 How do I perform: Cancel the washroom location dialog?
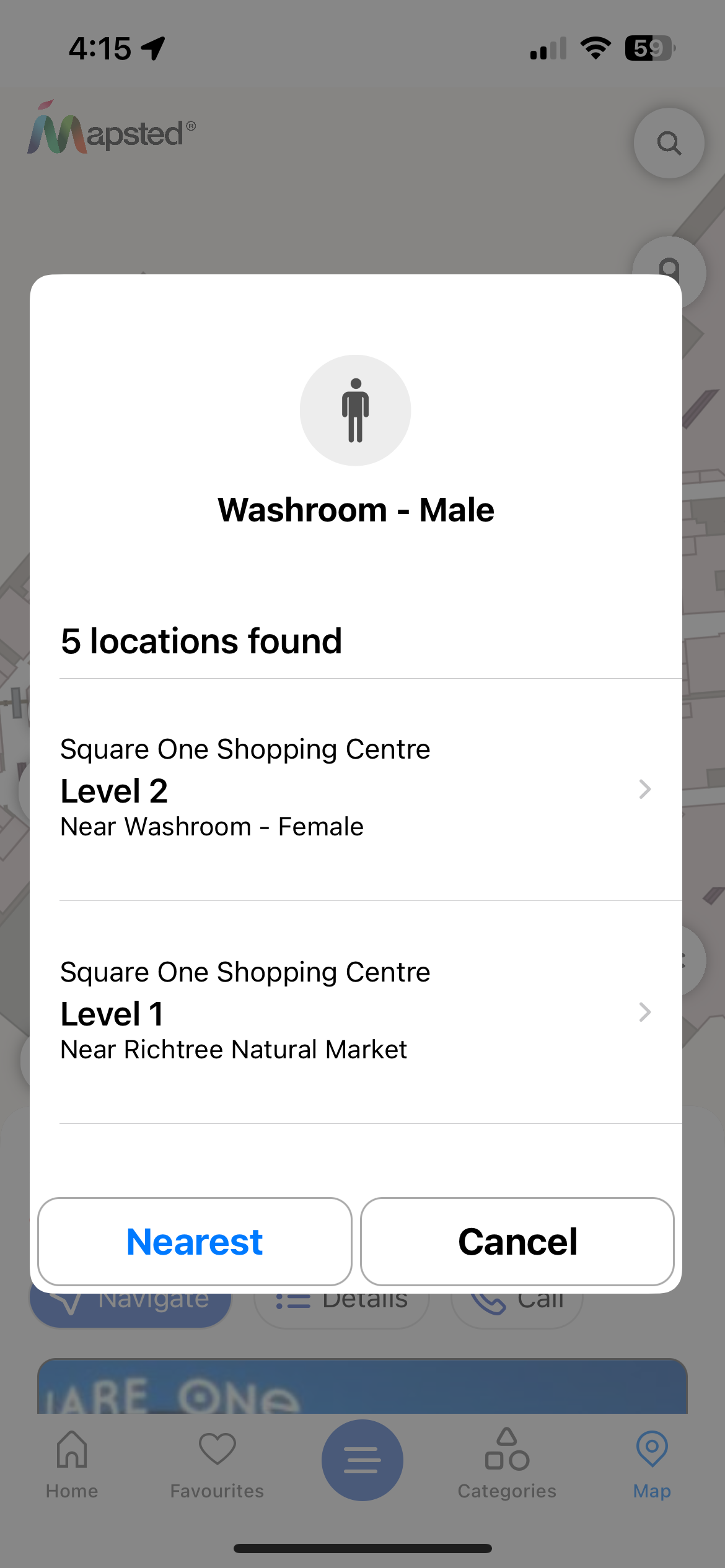coord(517,1242)
